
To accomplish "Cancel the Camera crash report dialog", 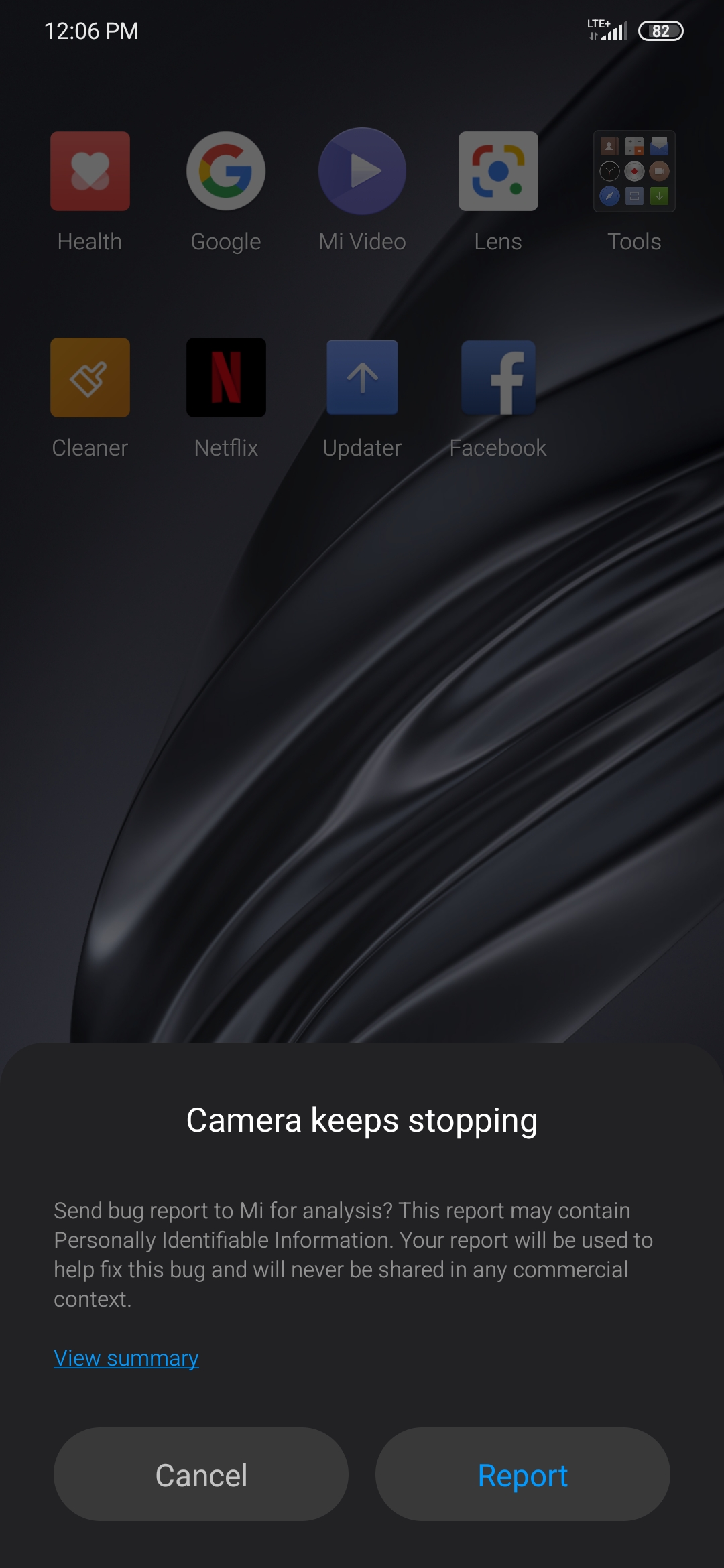I will pos(201,1474).
